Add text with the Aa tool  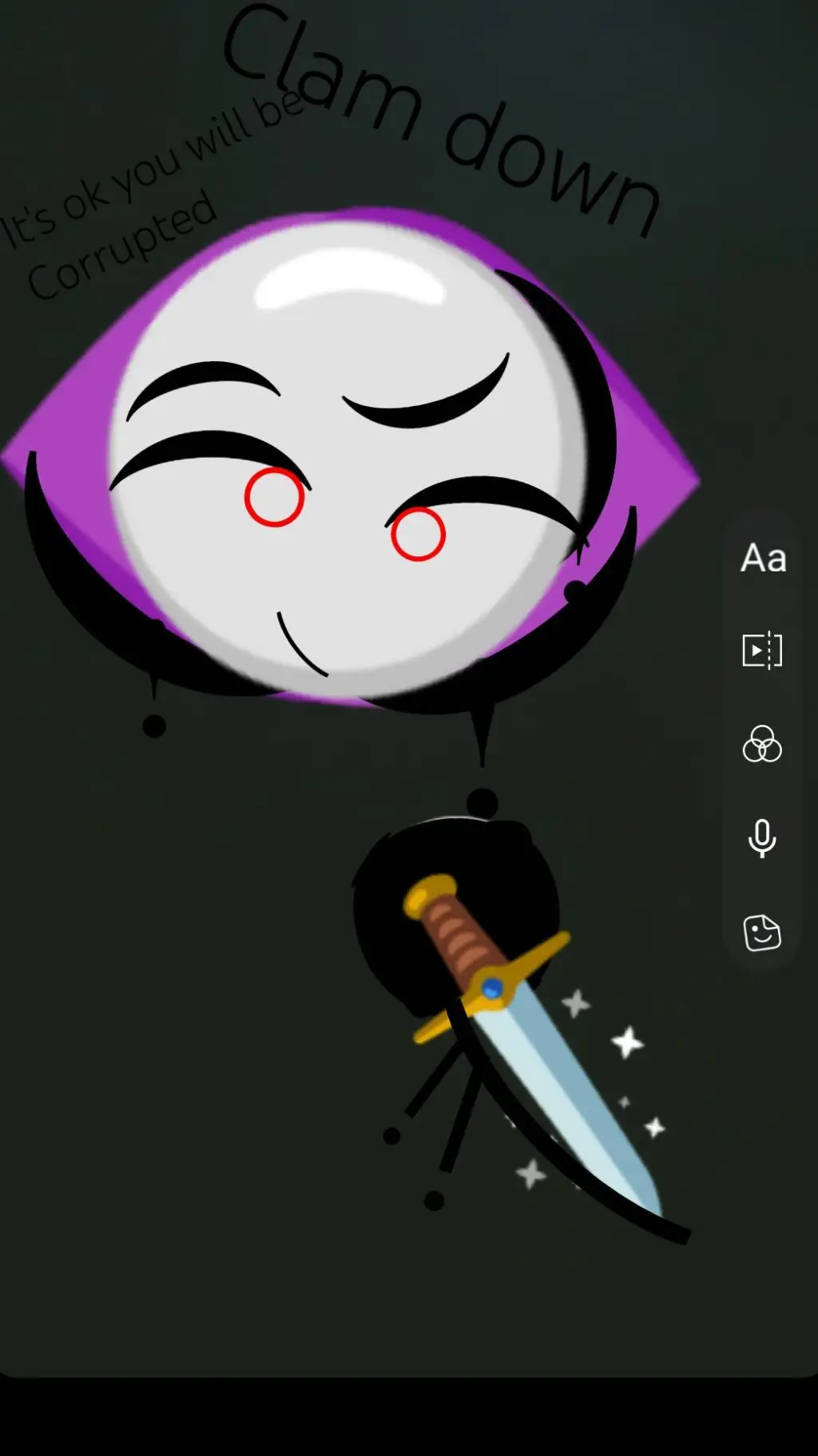click(763, 558)
